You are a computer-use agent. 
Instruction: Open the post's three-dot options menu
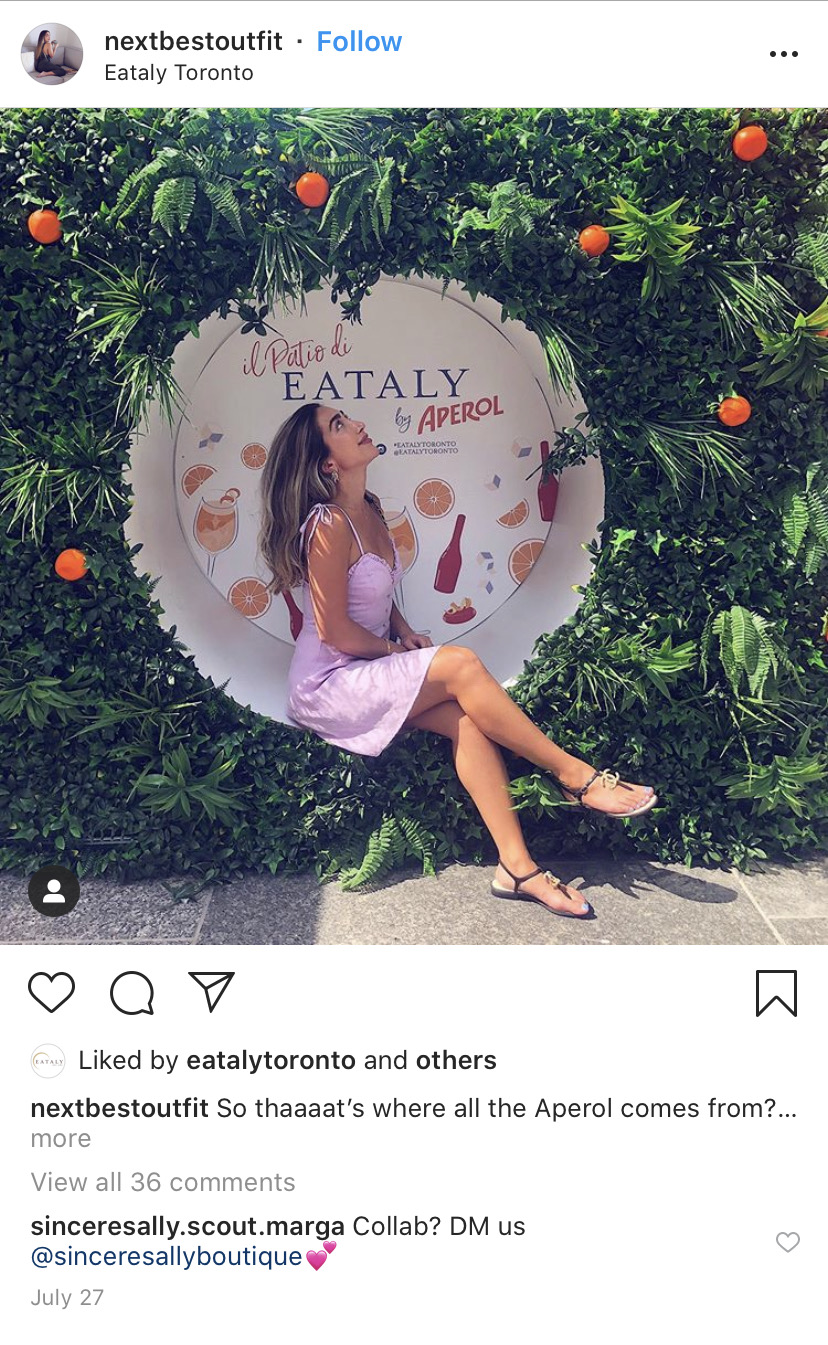click(x=783, y=54)
